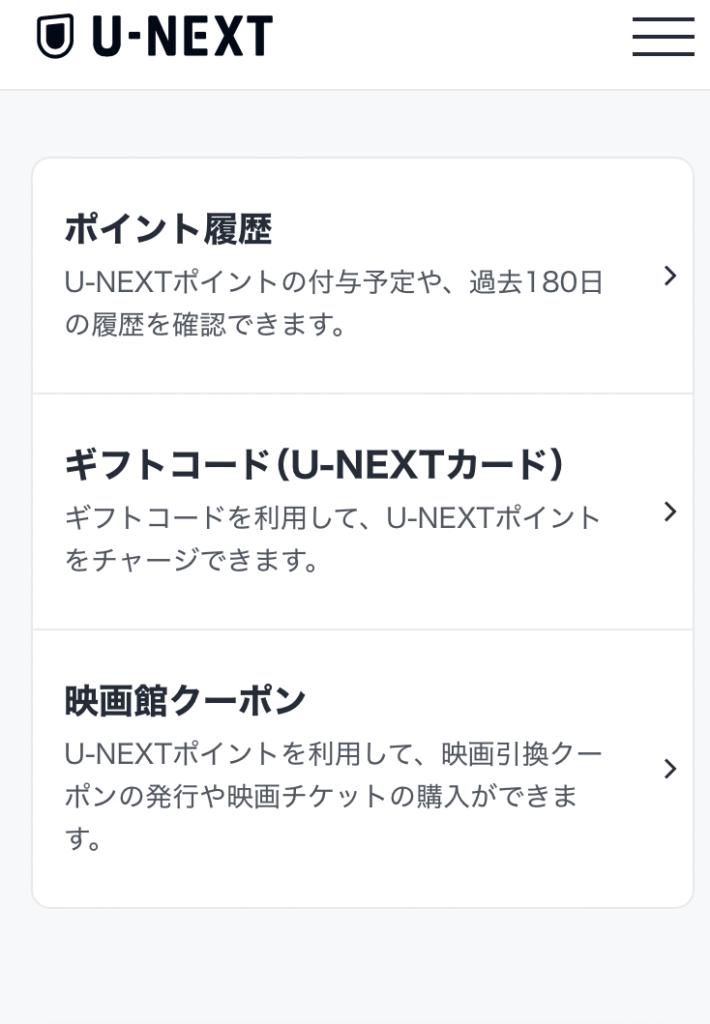Open the hamburger menu
The width and height of the screenshot is (710, 1024).
point(663,37)
